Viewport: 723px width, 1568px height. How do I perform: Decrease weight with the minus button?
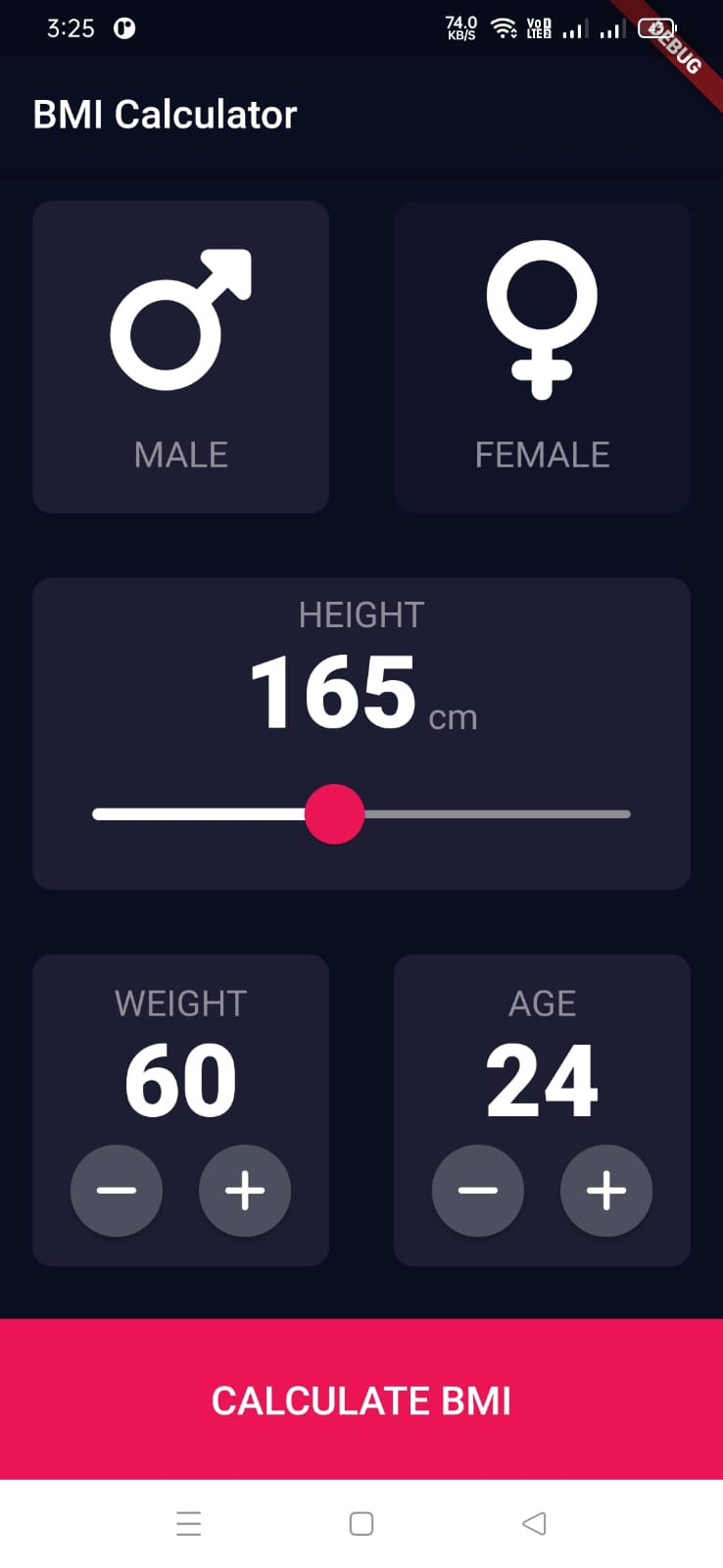(x=117, y=1191)
